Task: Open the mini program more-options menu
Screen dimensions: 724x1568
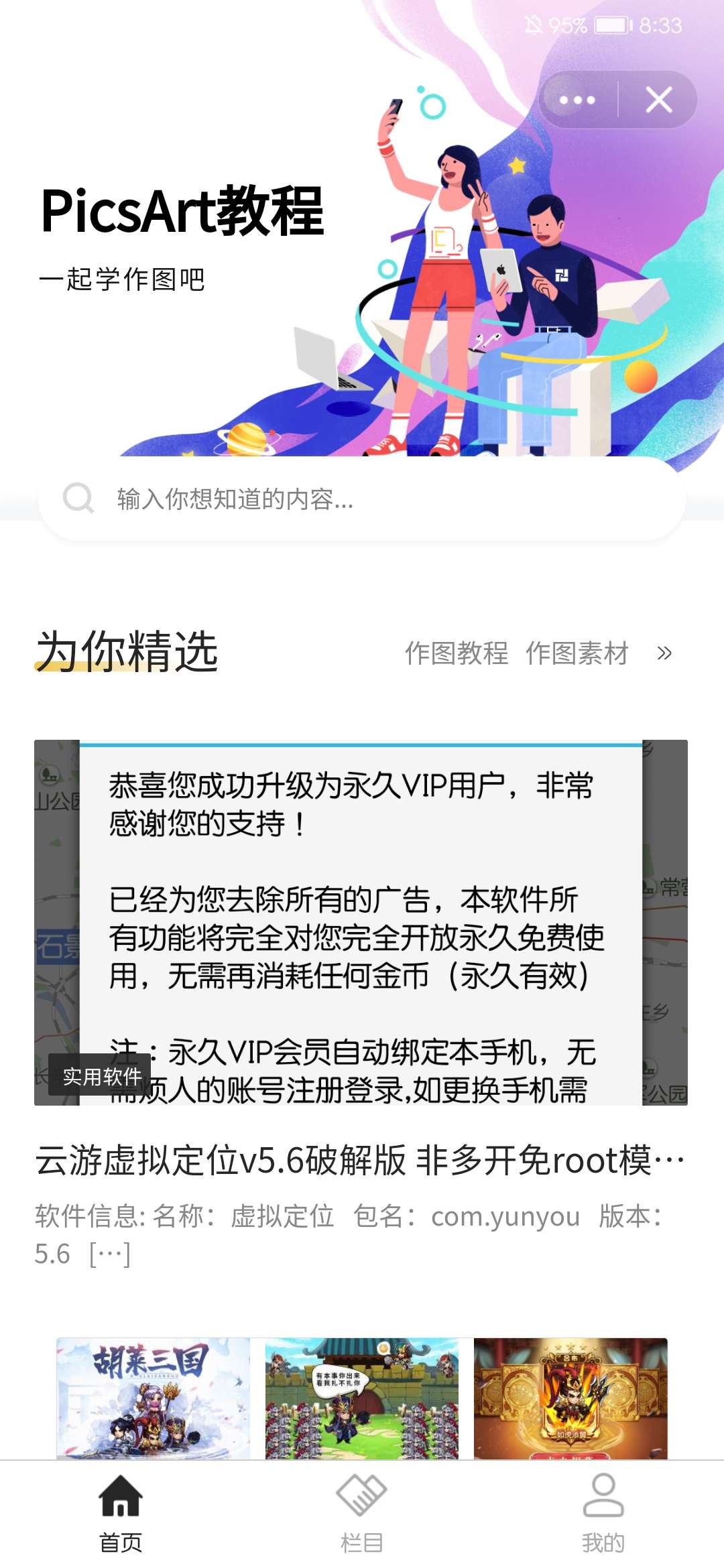Action: point(577,100)
